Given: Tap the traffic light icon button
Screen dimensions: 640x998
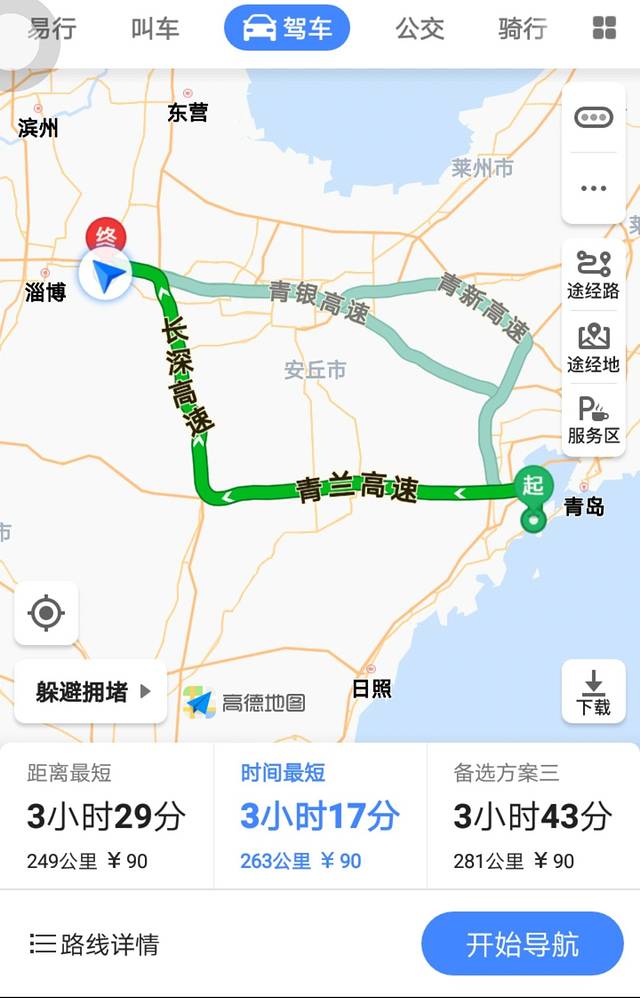Looking at the screenshot, I should pyautogui.click(x=594, y=118).
